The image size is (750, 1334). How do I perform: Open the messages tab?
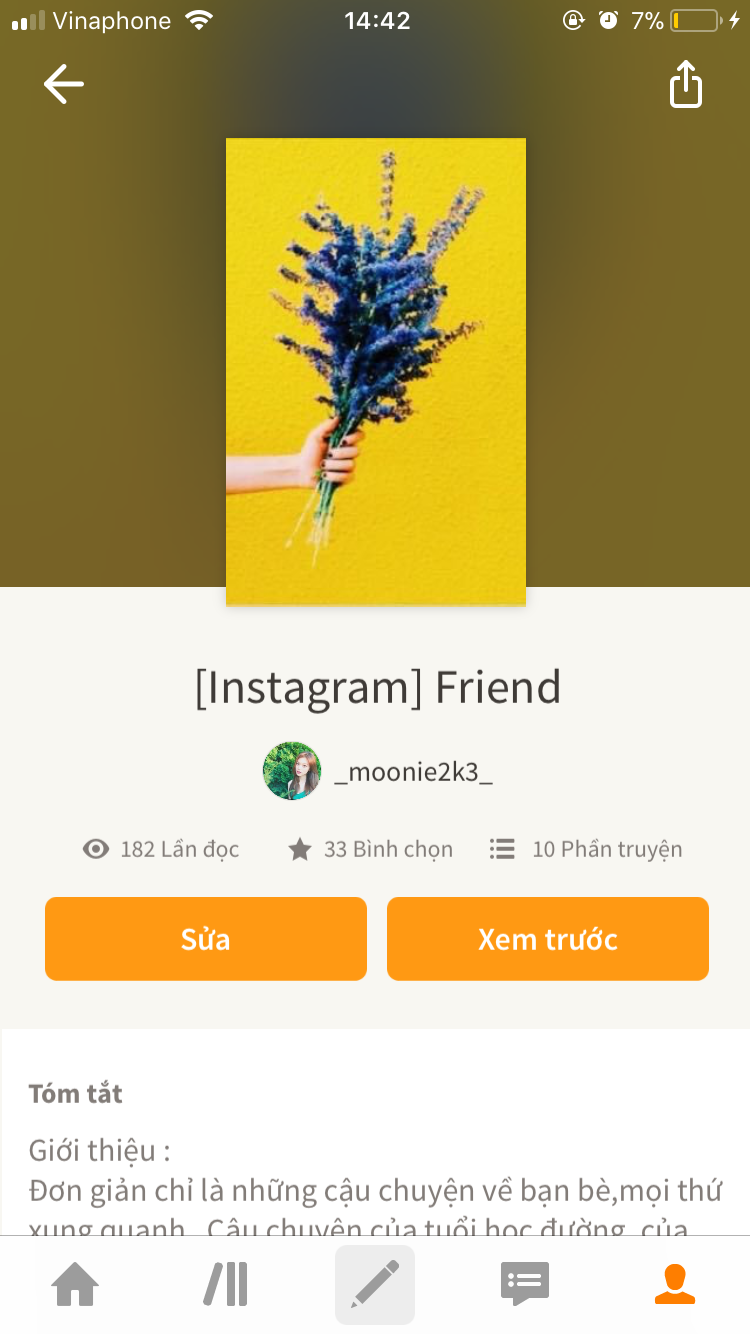(525, 1285)
